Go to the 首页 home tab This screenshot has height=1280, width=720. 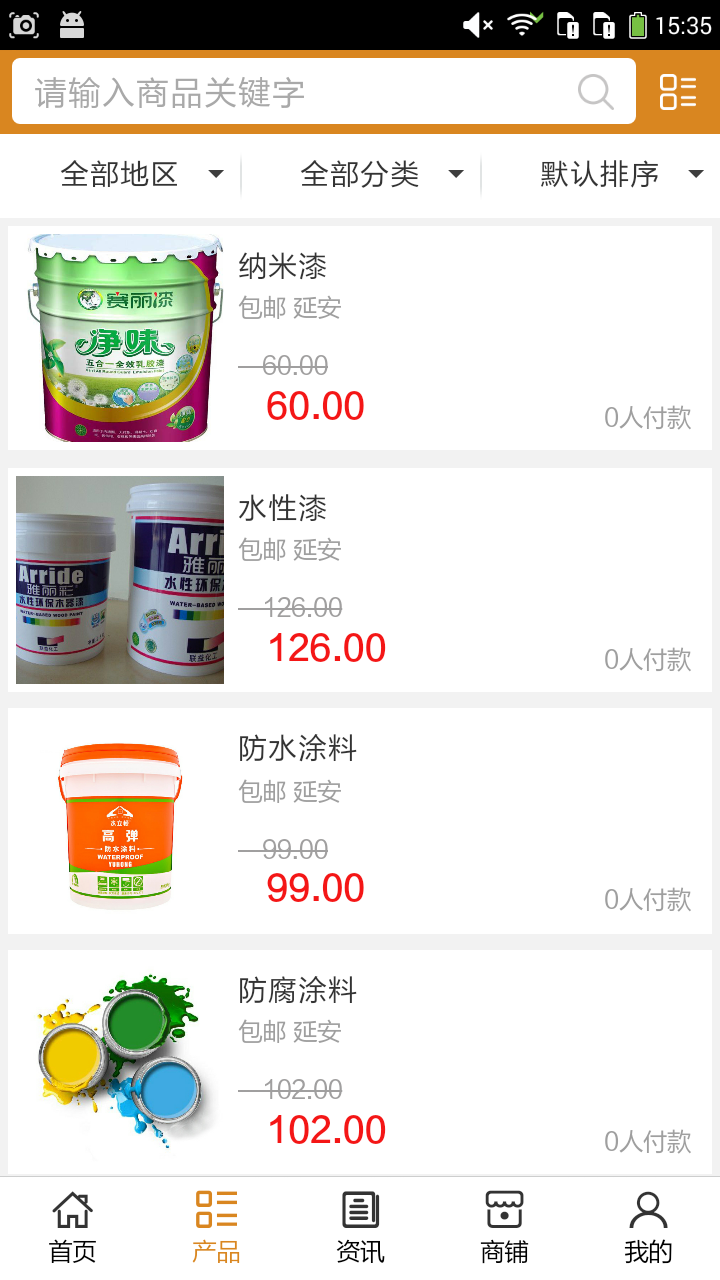[72, 1228]
